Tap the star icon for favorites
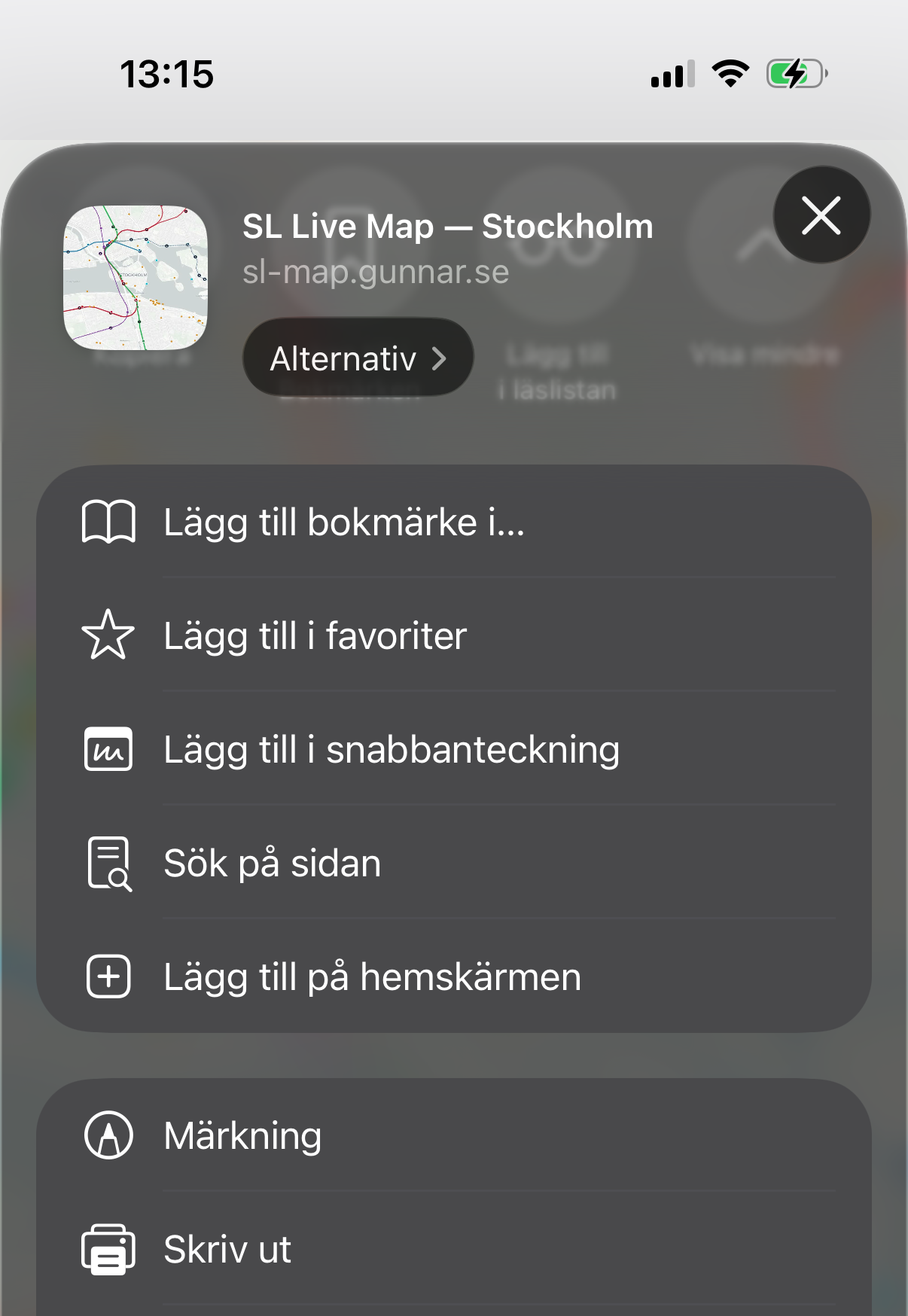 click(x=108, y=636)
